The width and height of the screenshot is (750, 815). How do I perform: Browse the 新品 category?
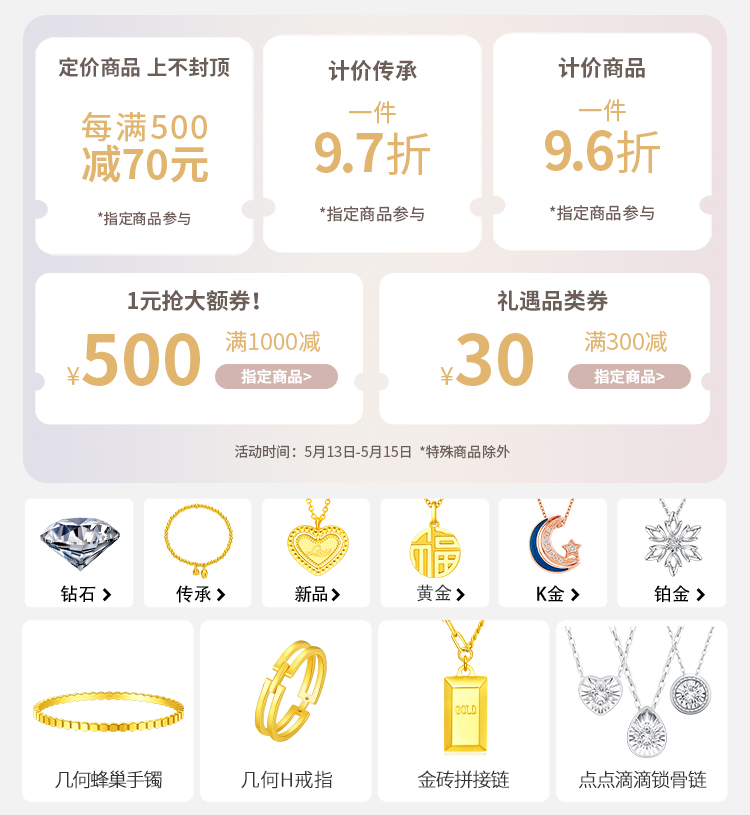click(x=316, y=553)
